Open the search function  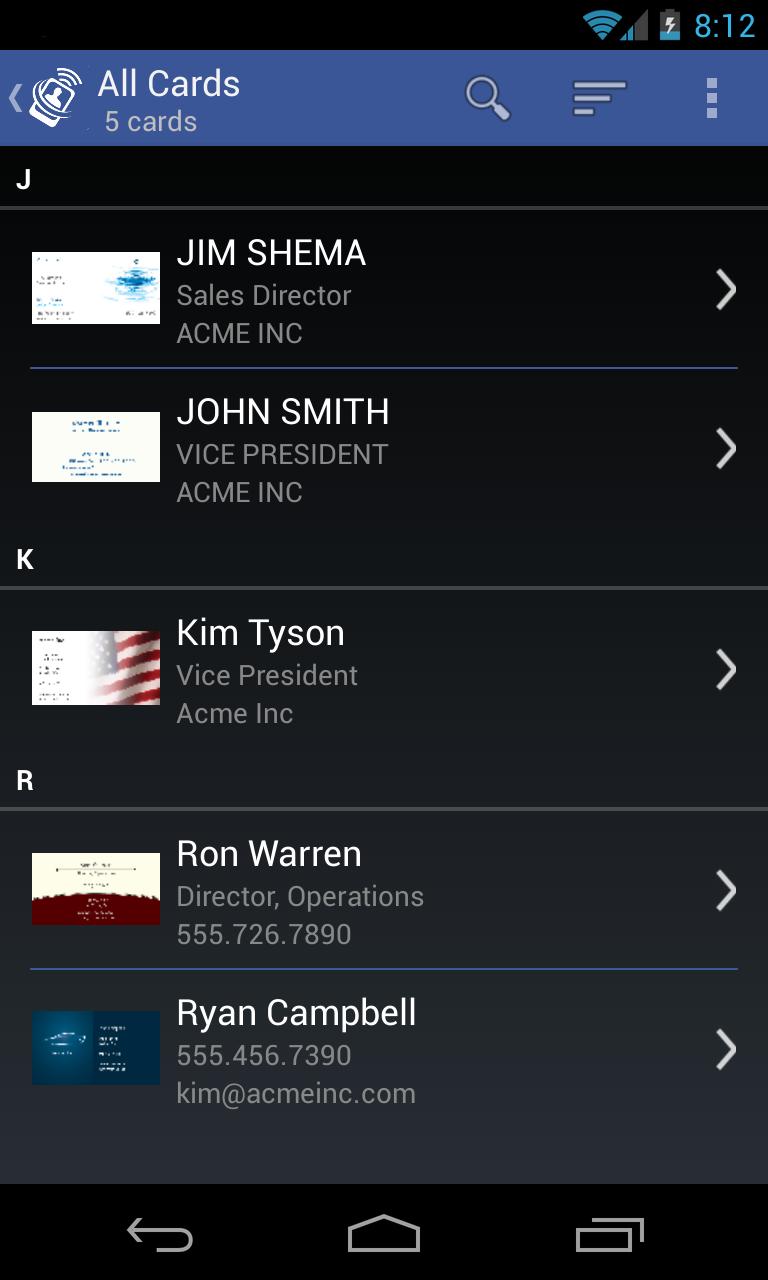coord(488,97)
